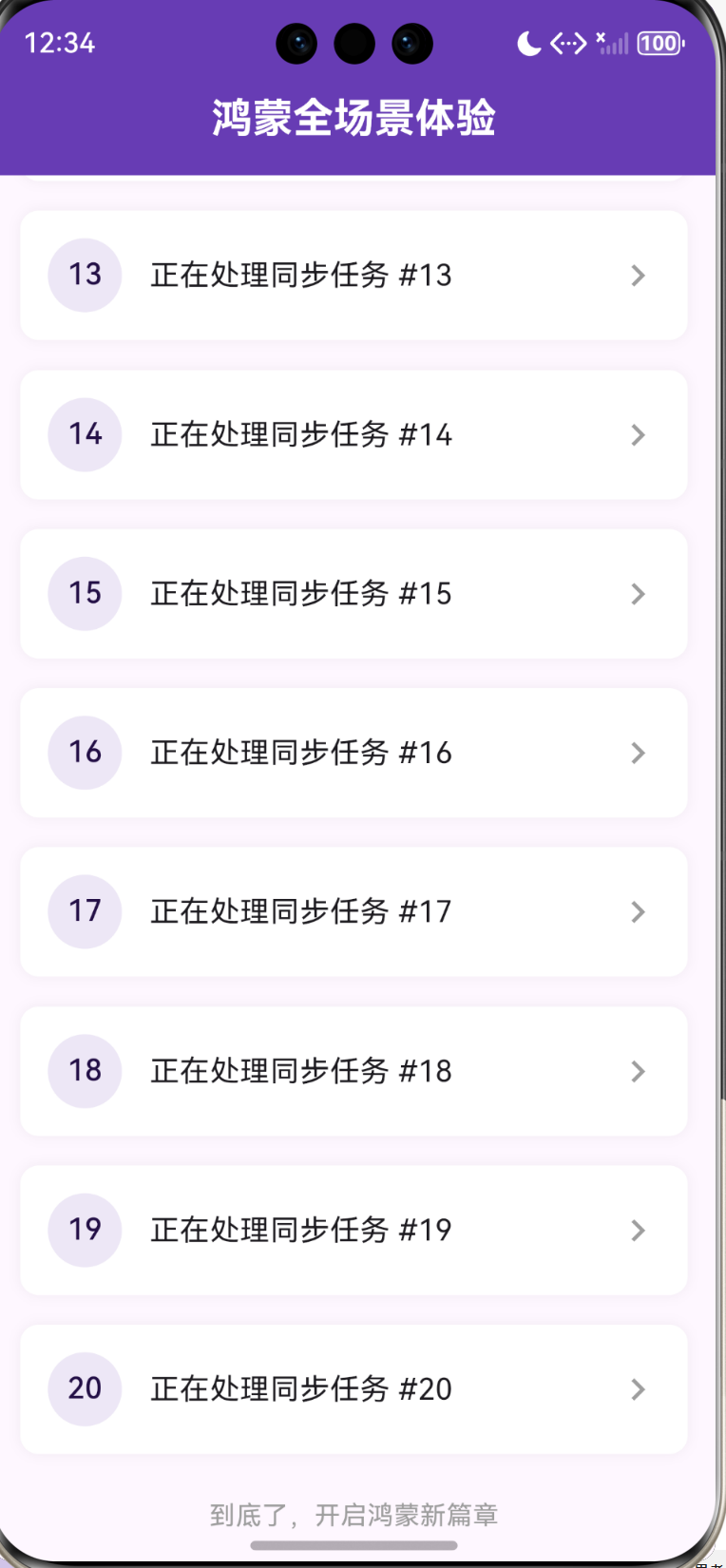726x1568 pixels.
Task: Tap the numbered badge 20
Action: click(84, 1388)
